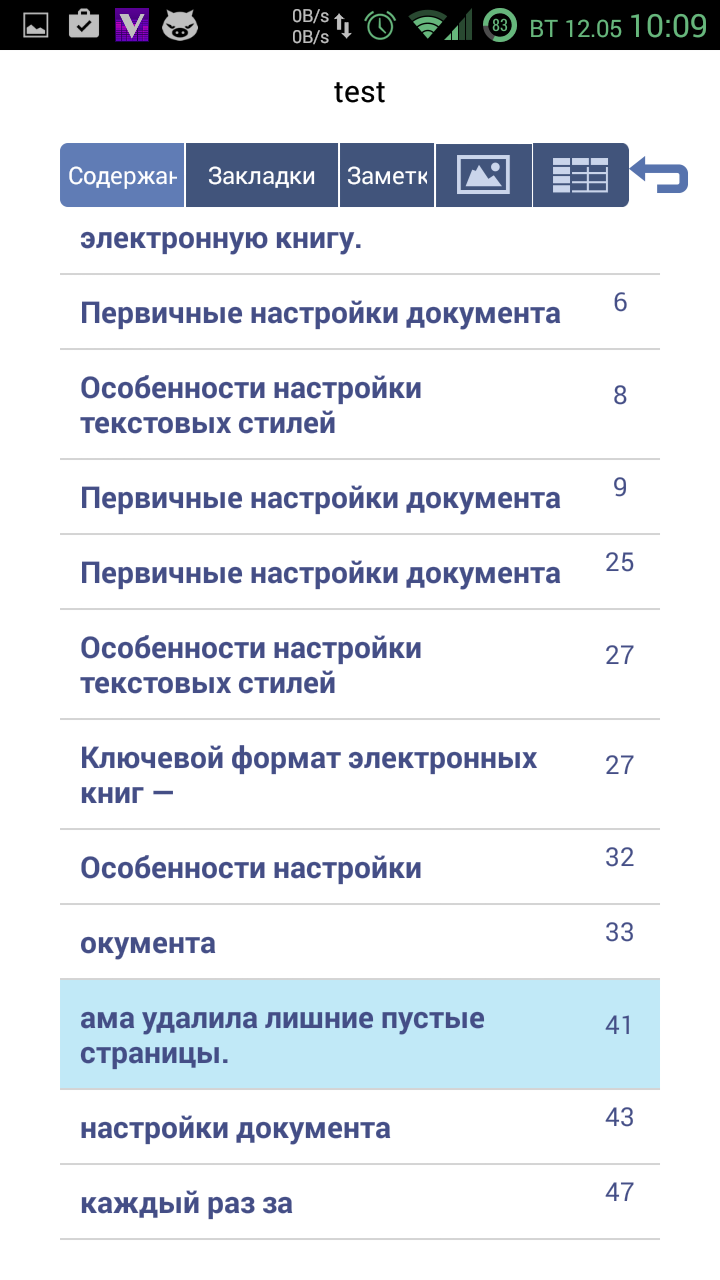Open the images list tab
This screenshot has height=1280, width=720.
click(x=484, y=175)
